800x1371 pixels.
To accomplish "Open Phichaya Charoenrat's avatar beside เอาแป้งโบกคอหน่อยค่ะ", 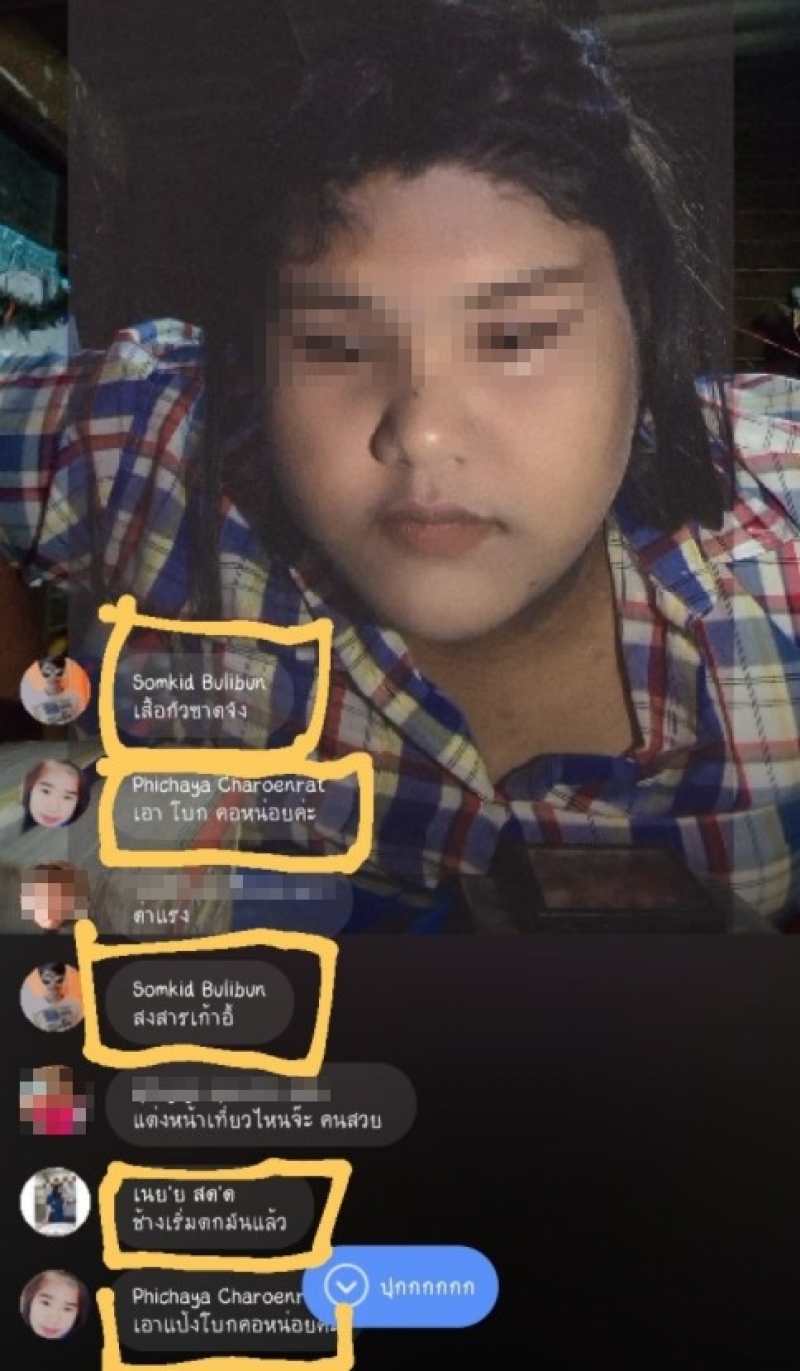I will point(54,1304).
